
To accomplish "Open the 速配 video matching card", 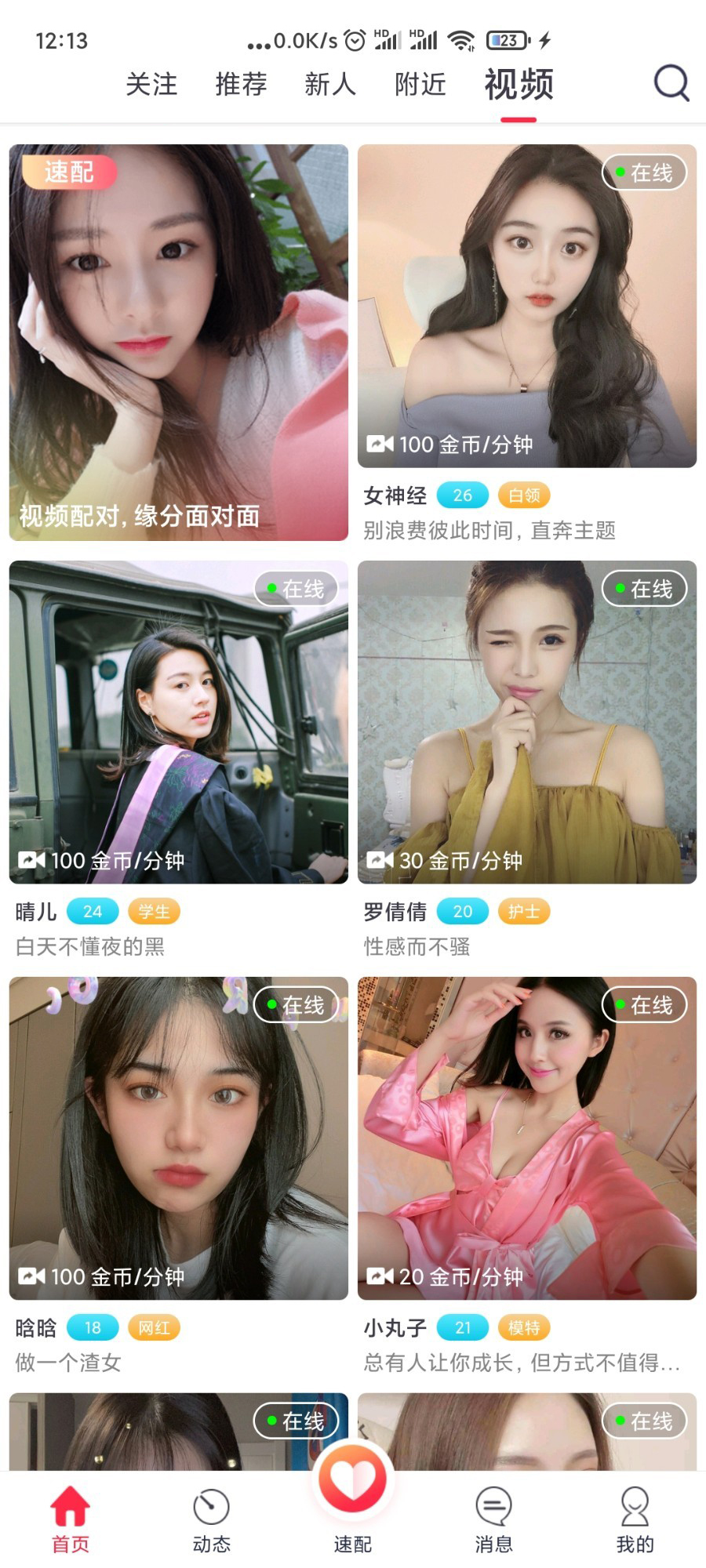I will (x=179, y=342).
